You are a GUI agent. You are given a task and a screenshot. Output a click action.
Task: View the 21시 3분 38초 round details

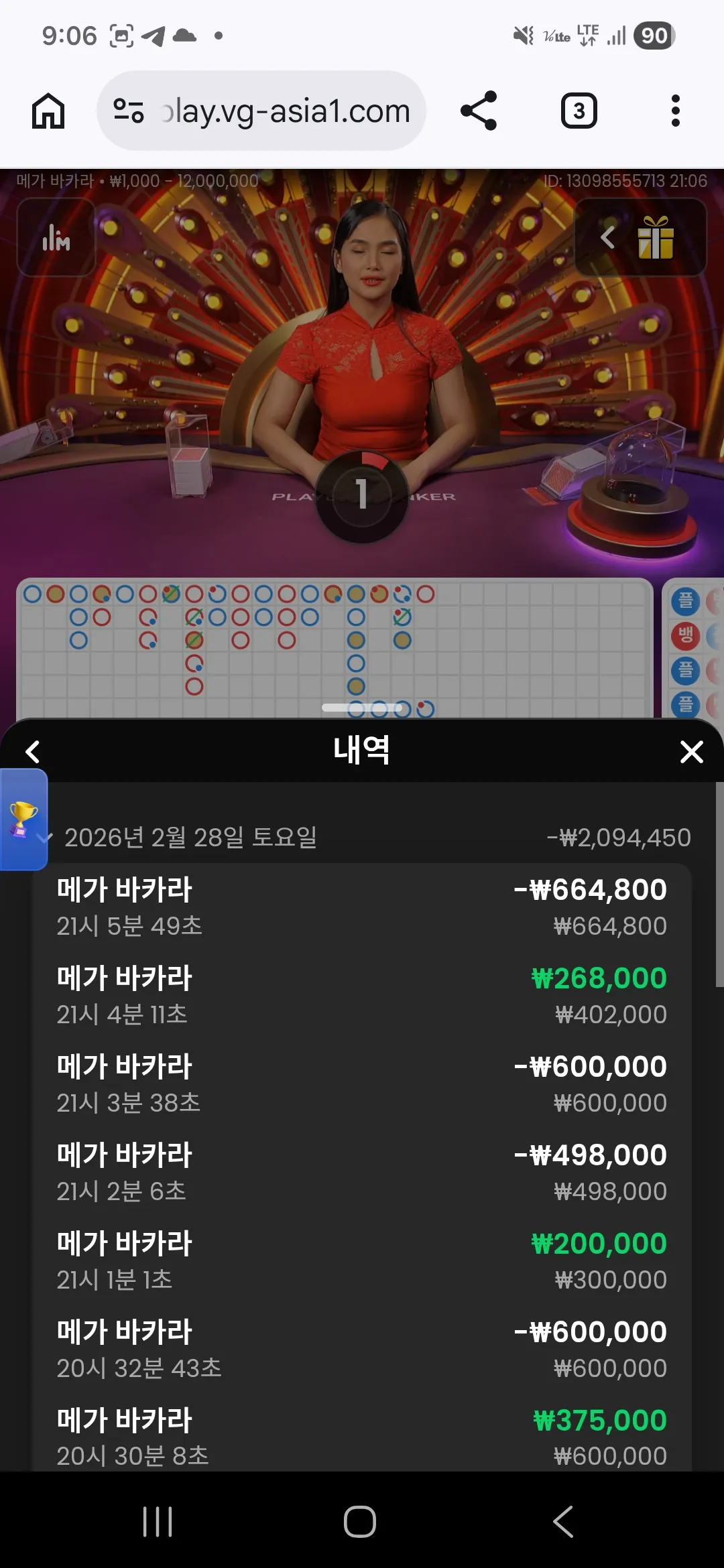tap(362, 1084)
